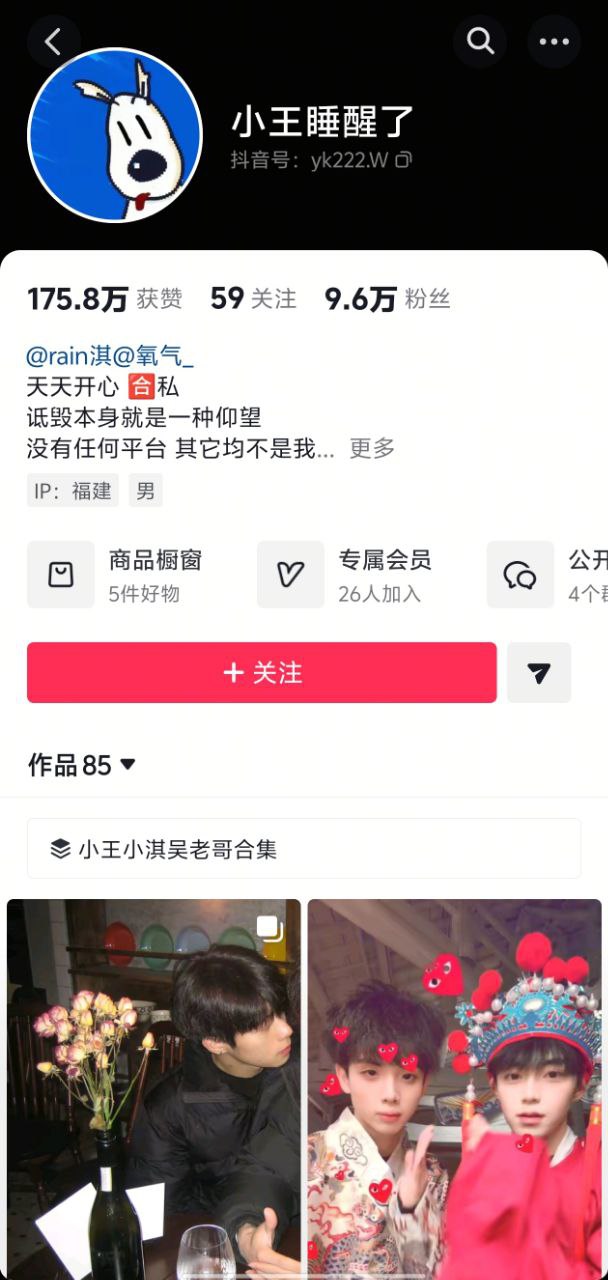
Task: Expand the bio with 更多
Action: (372, 448)
